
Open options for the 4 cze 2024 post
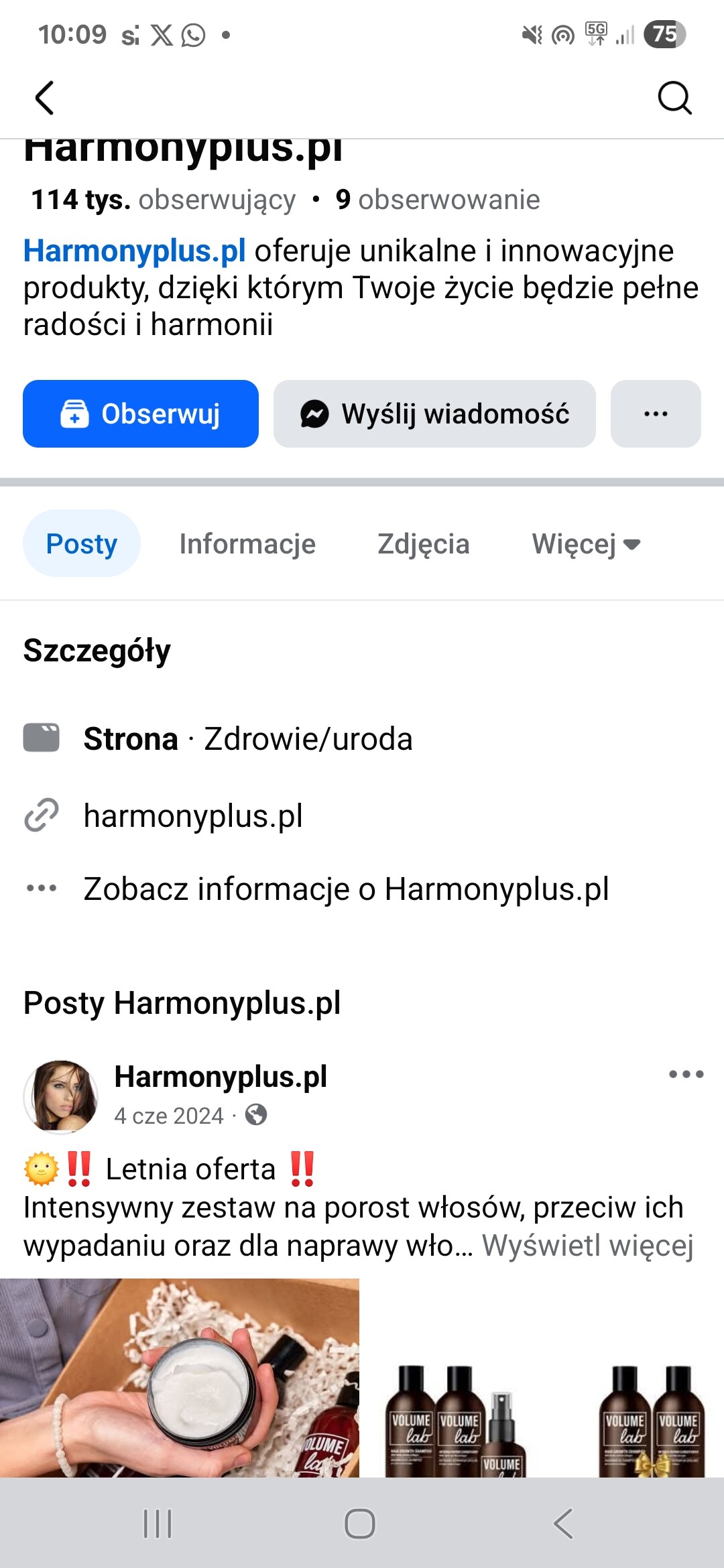[x=686, y=1074]
